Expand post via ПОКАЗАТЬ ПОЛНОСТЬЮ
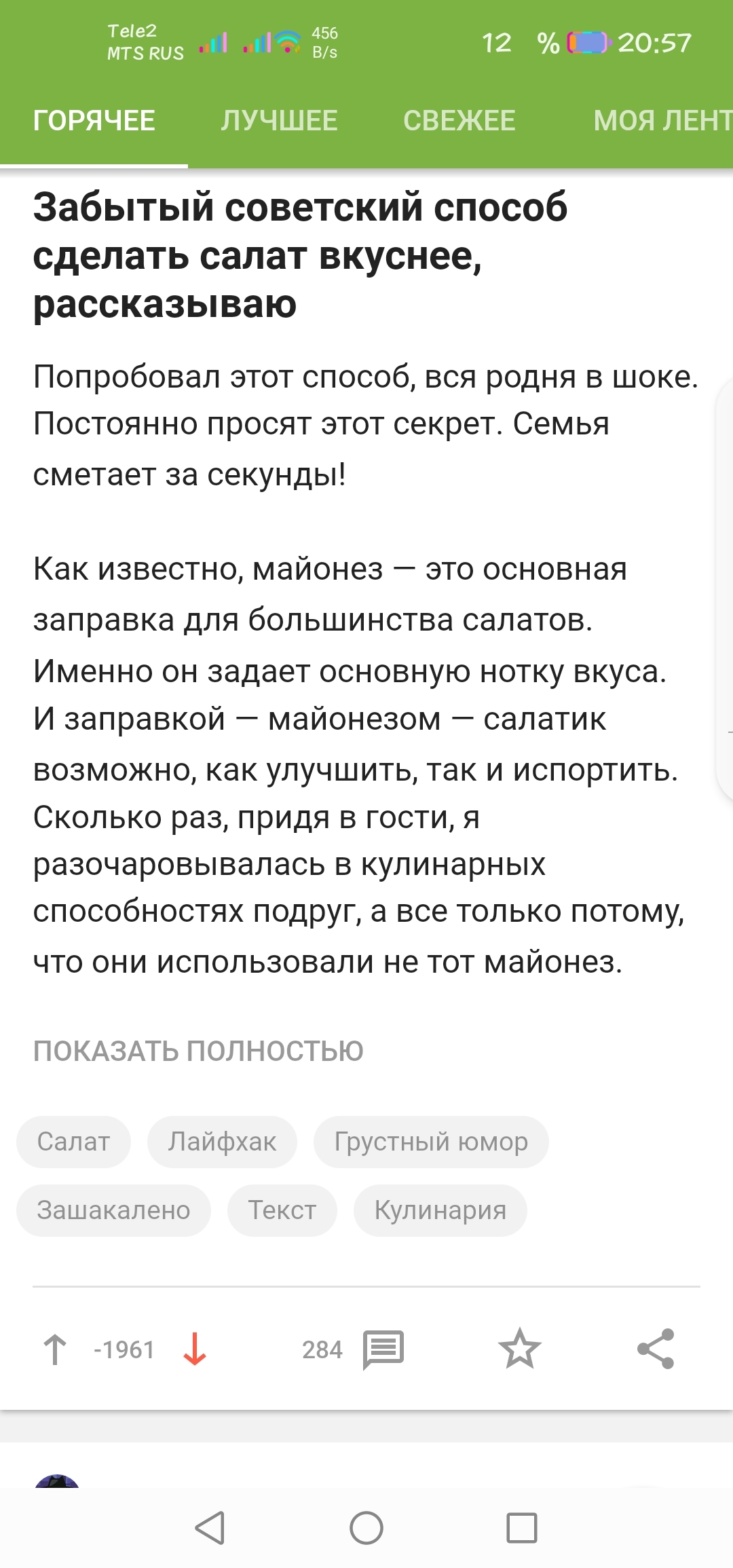 (x=198, y=1051)
